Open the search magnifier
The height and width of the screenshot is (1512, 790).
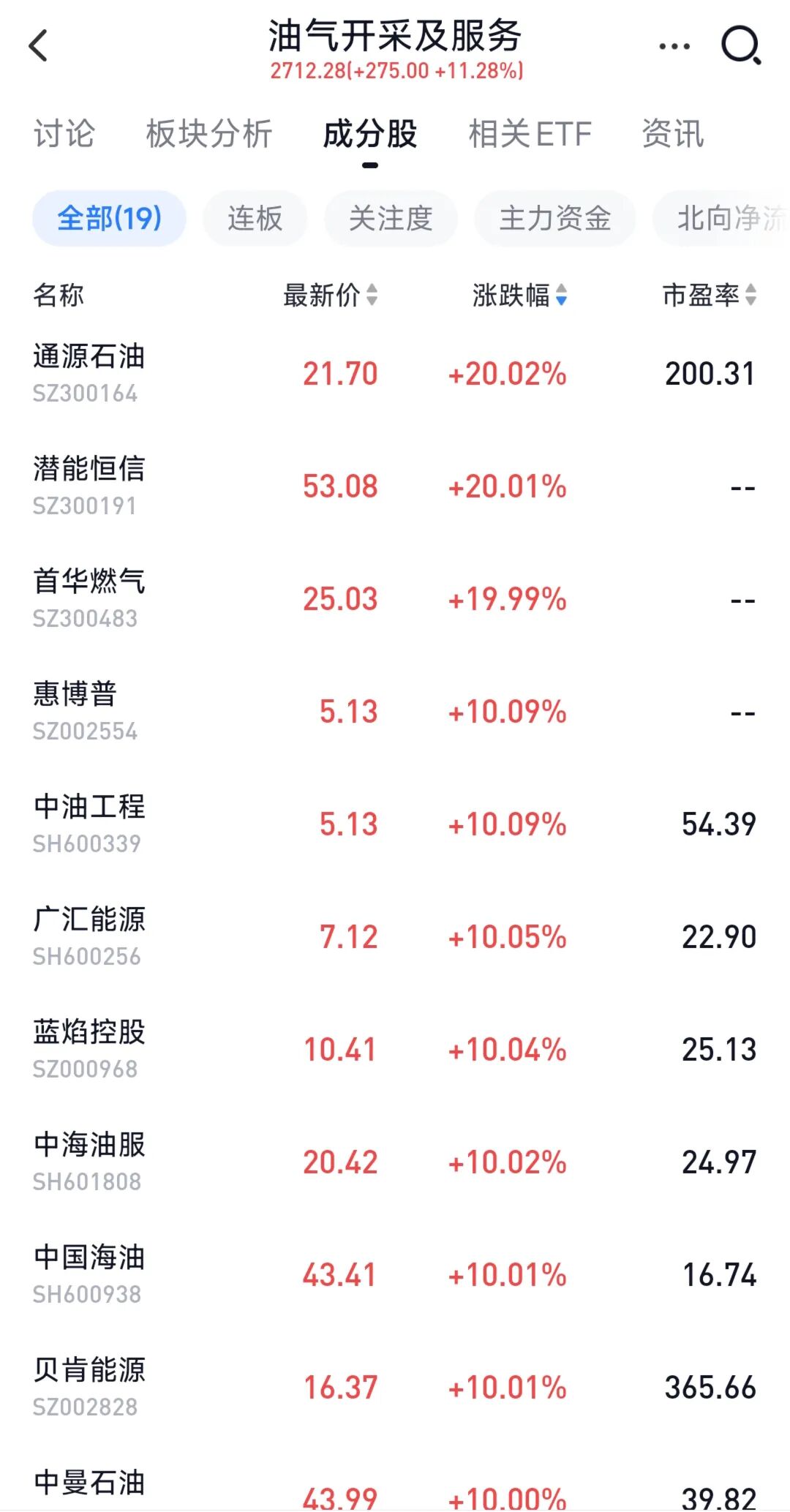pyautogui.click(x=740, y=46)
